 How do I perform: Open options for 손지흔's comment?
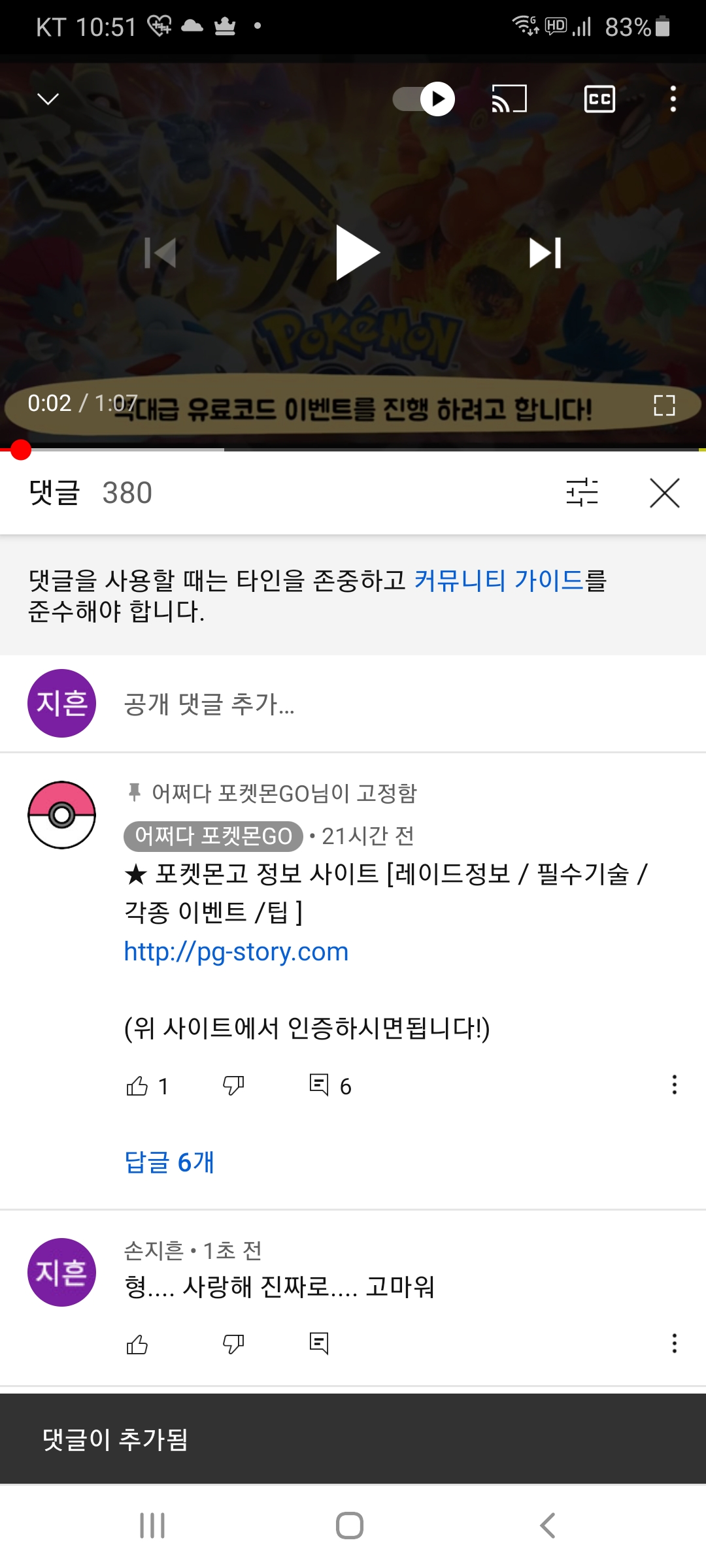pyautogui.click(x=674, y=1343)
